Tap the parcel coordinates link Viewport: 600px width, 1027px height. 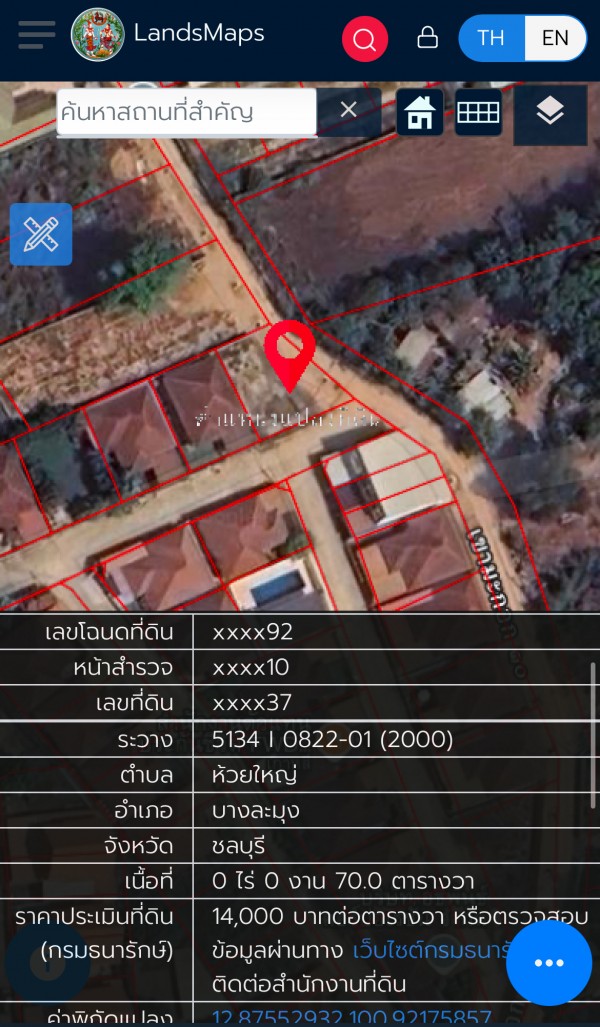(352, 1017)
